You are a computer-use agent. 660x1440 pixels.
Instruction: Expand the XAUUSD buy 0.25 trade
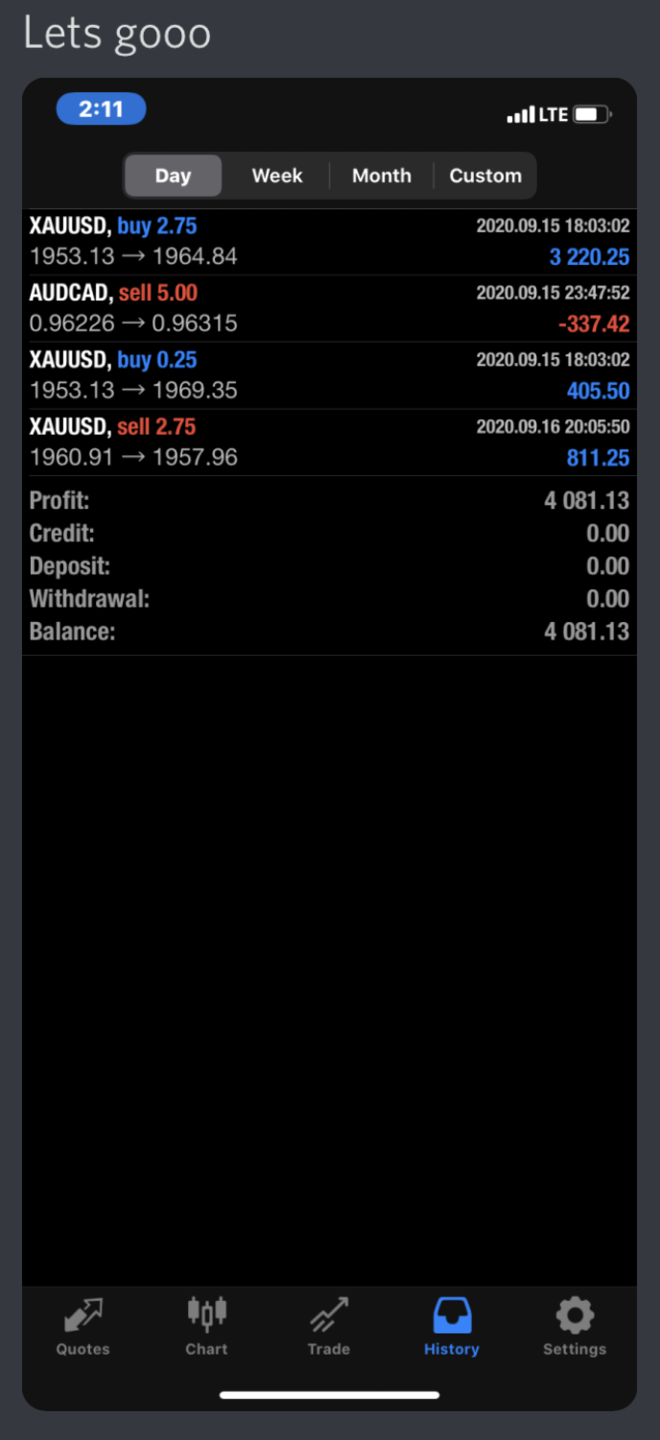point(329,376)
